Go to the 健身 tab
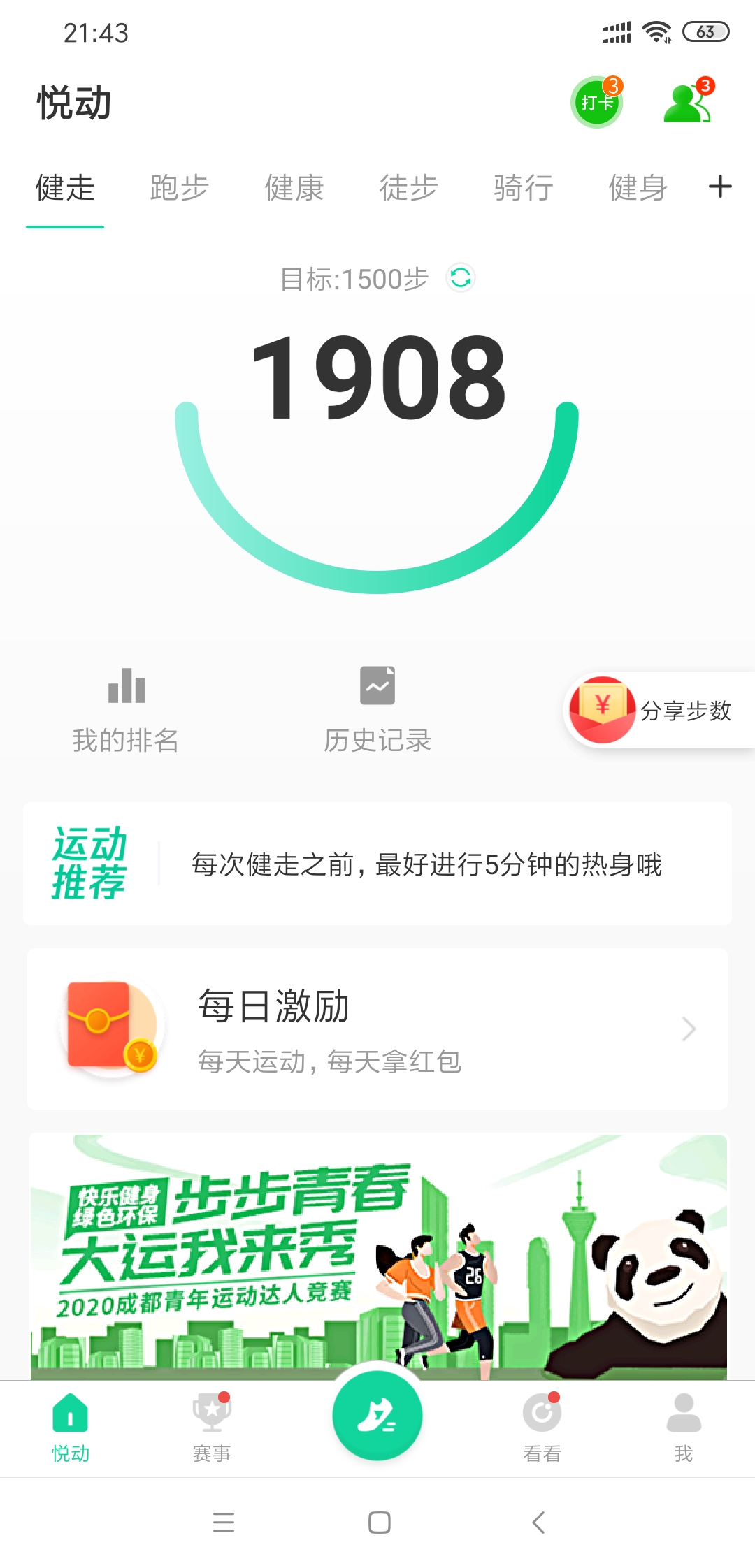Viewport: 755px width, 1568px height. 638,187
